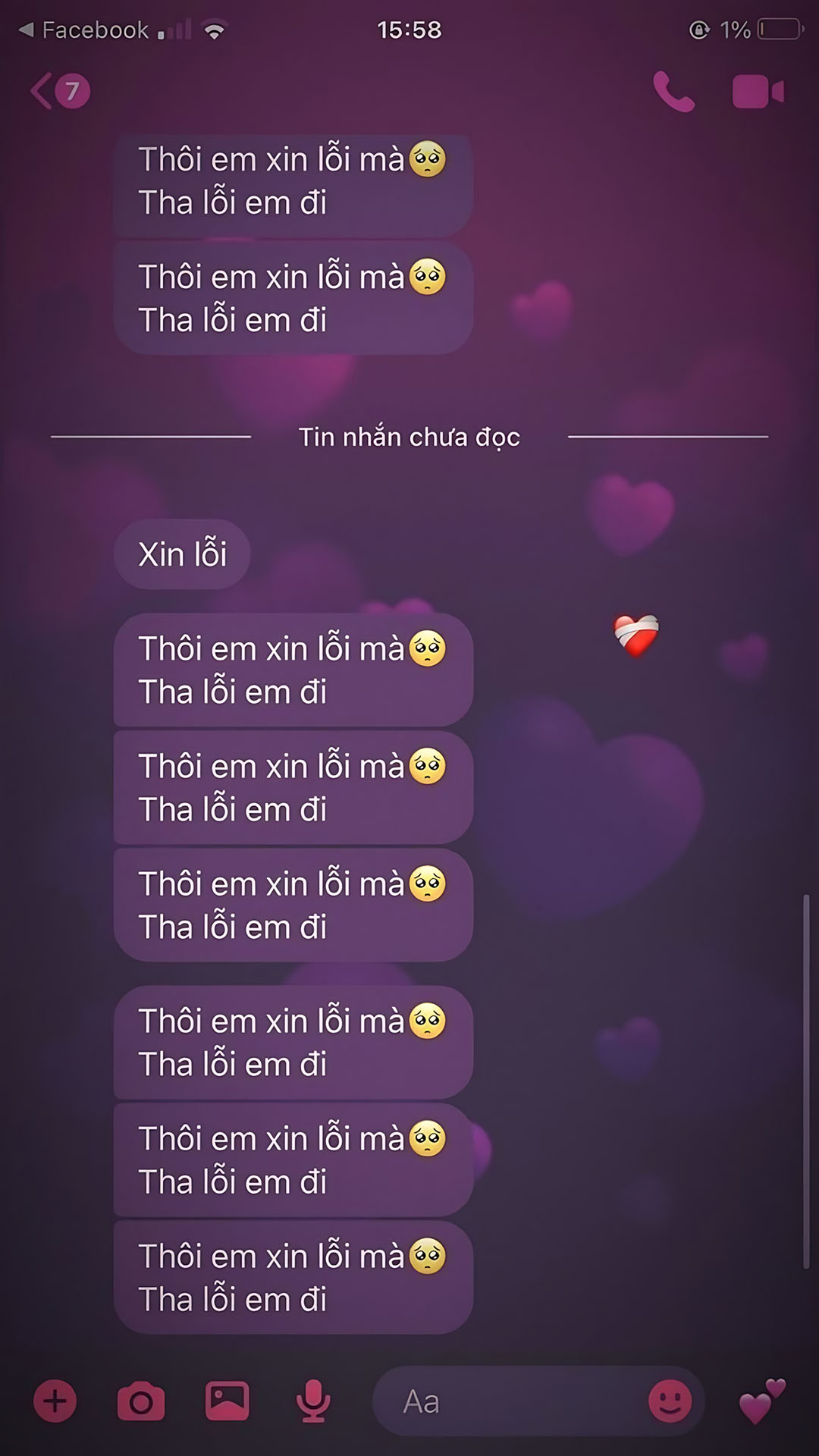Open the plus attachments menu
Image resolution: width=819 pixels, height=1456 pixels.
click(x=55, y=1401)
